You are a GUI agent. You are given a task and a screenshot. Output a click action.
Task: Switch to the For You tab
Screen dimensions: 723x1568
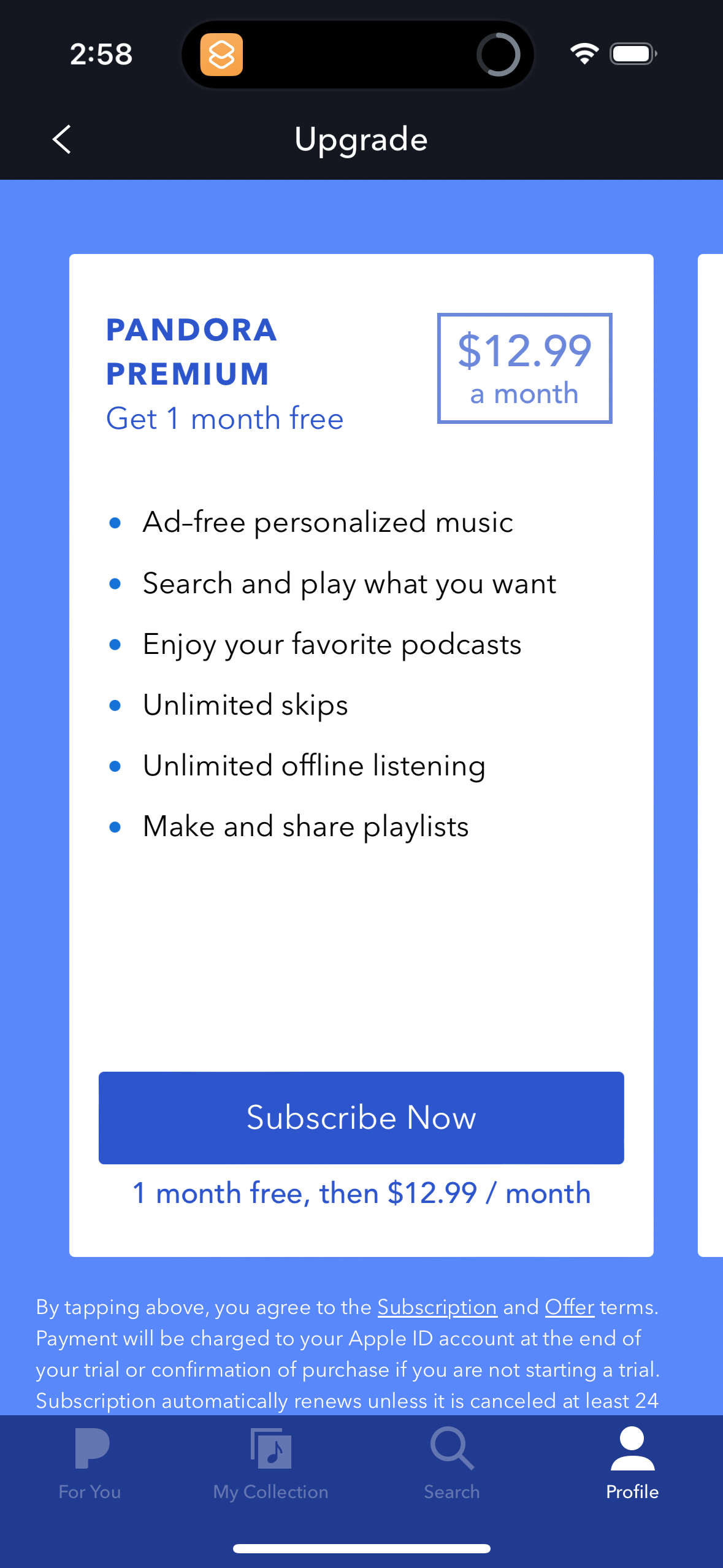[x=91, y=1466]
